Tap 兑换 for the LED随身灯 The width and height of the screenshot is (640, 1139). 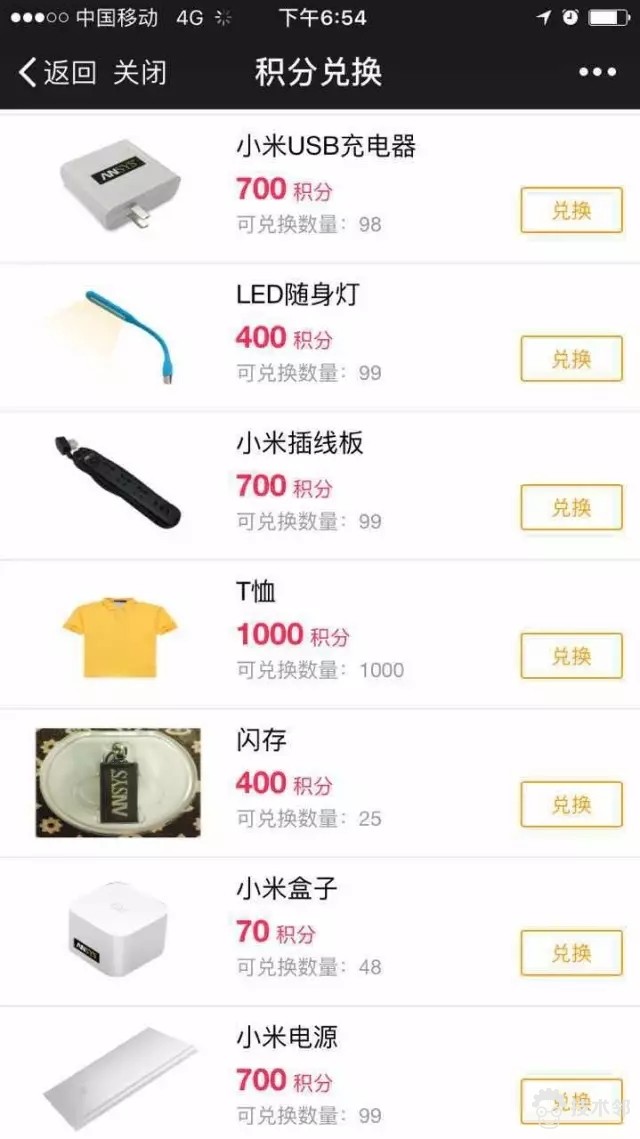[571, 359]
